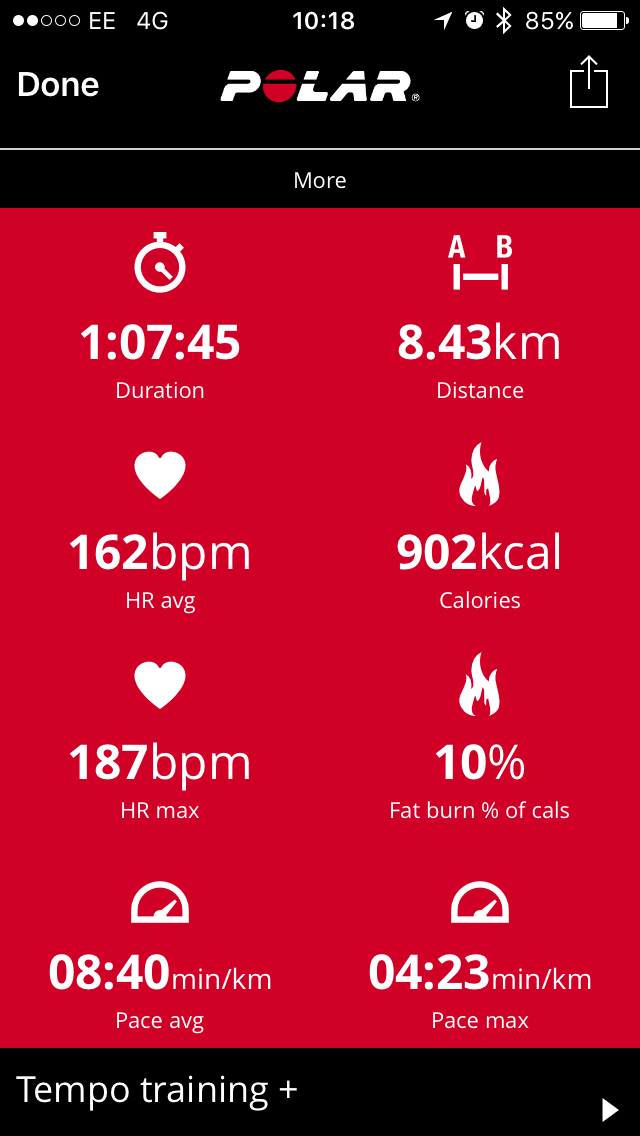Tap Done to close the training summary

tap(58, 85)
